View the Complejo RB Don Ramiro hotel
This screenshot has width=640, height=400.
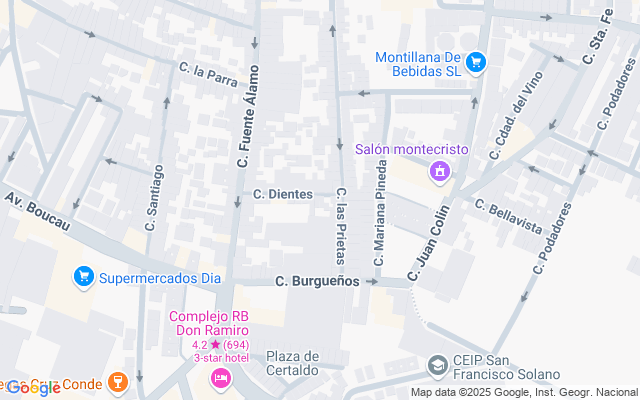[221, 378]
